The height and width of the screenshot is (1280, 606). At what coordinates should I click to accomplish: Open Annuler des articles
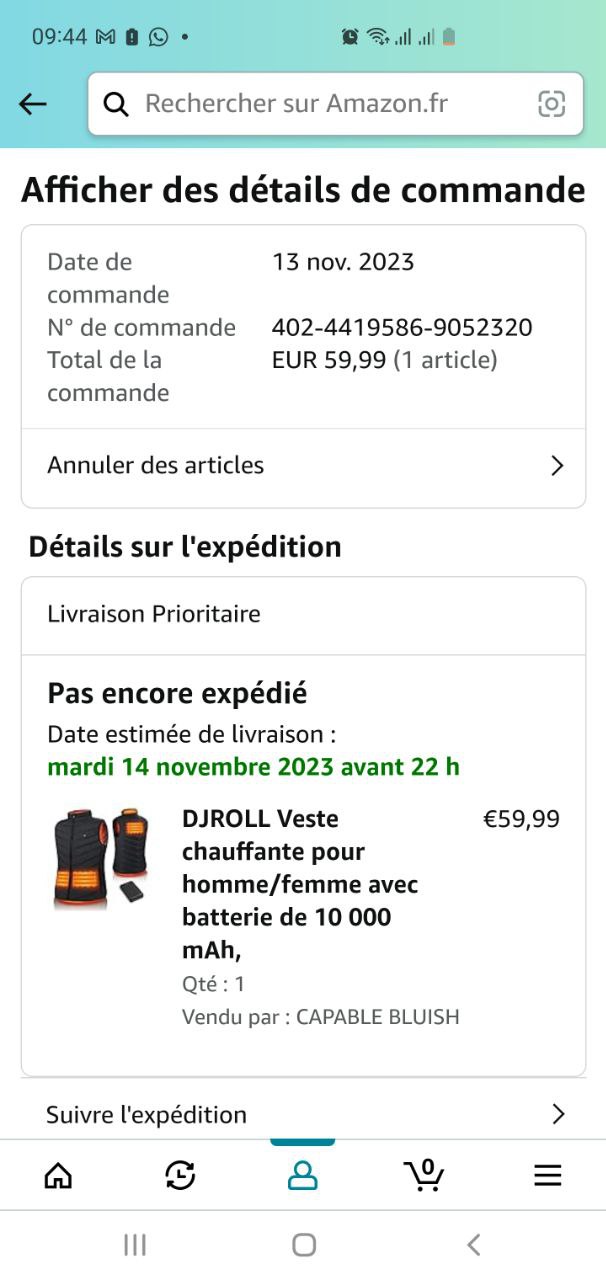(303, 466)
